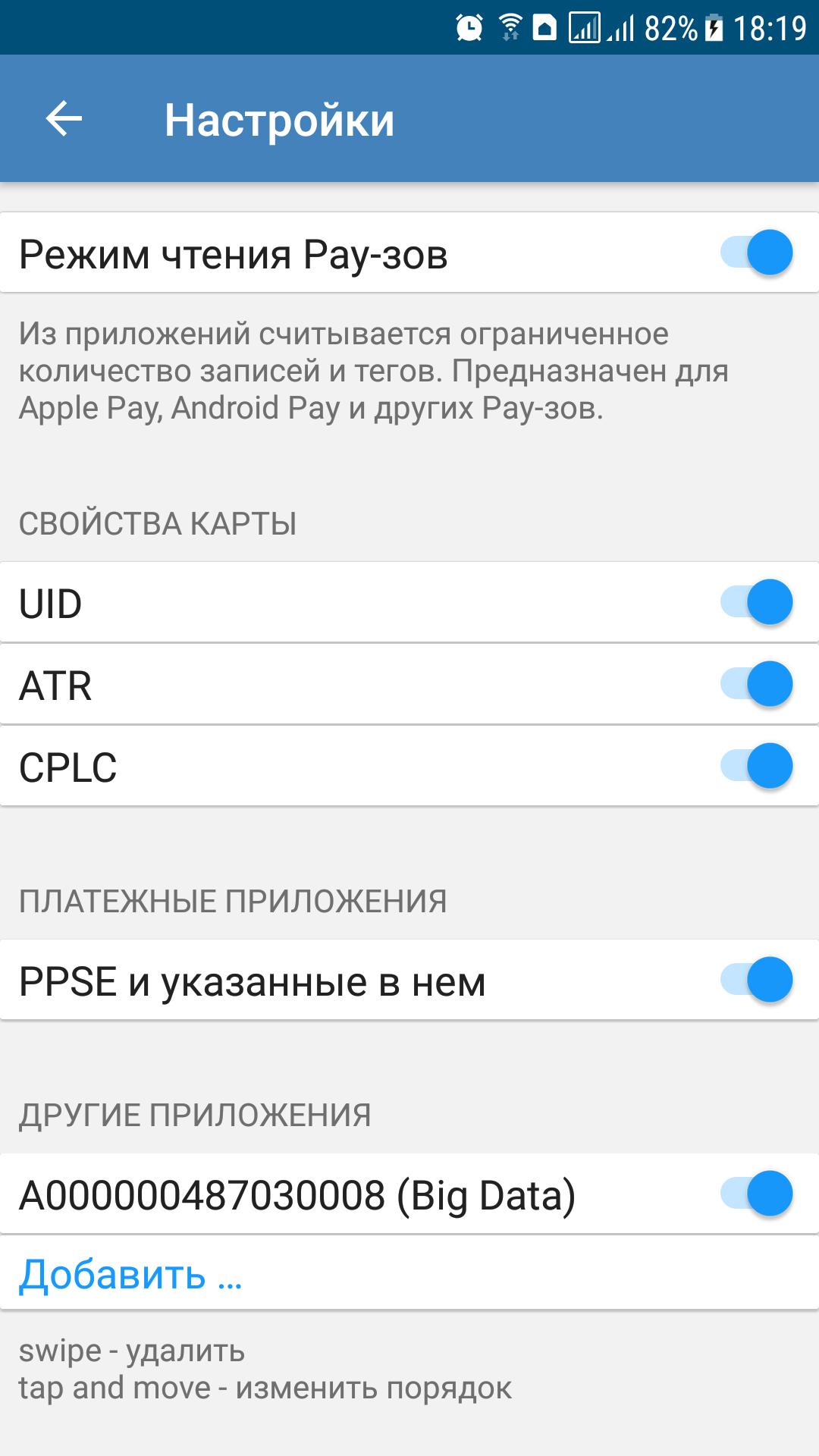This screenshot has width=819, height=1456.
Task: Tap the back arrow to leave Настройки
Action: pos(63,118)
